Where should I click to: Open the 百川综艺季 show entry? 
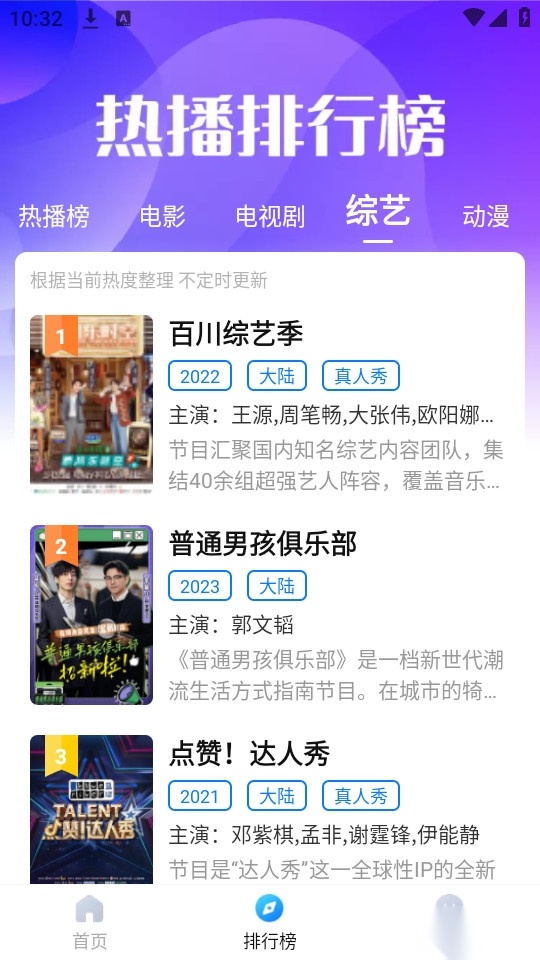270,405
